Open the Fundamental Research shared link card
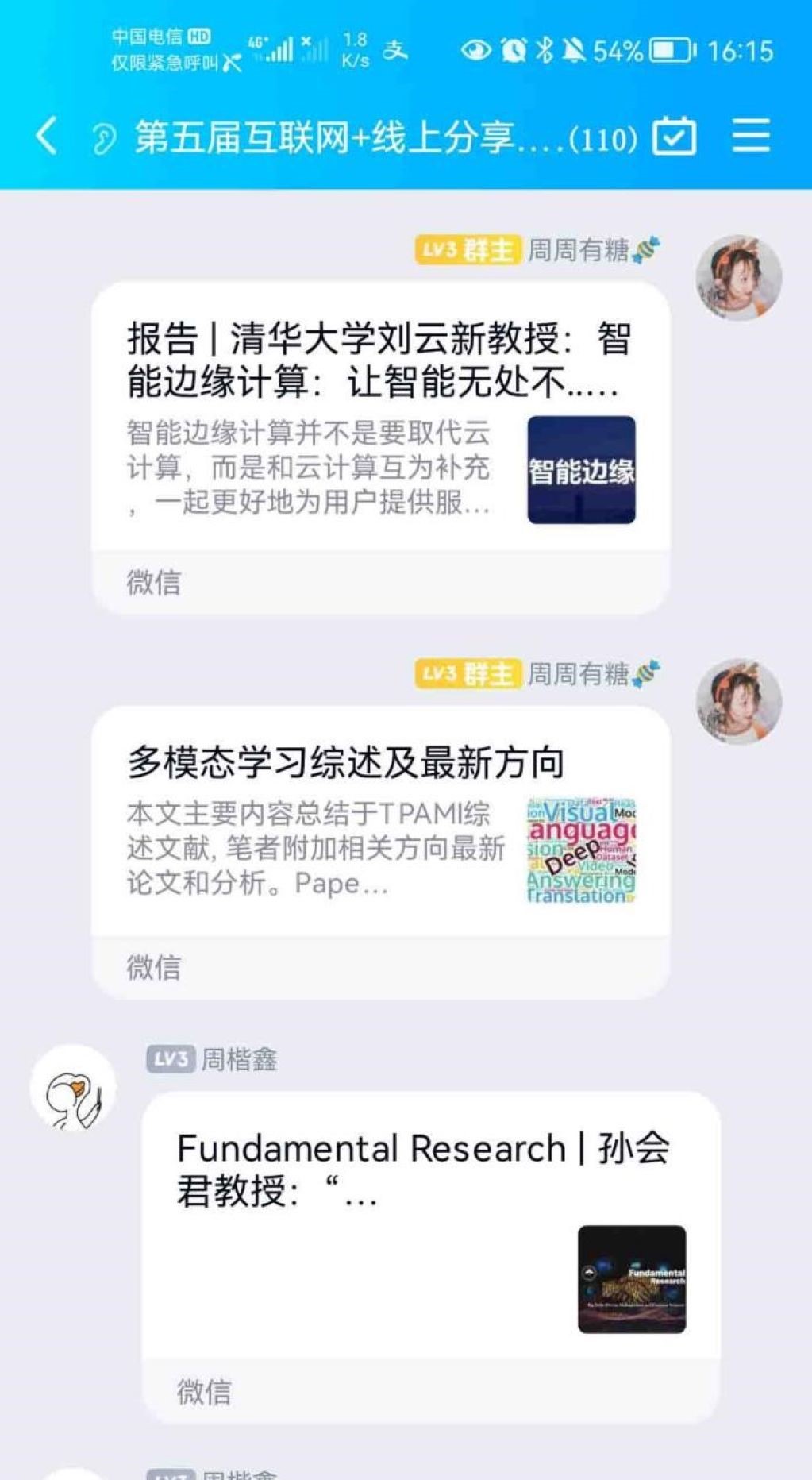Screen dimensions: 812x1480 click(x=430, y=1239)
